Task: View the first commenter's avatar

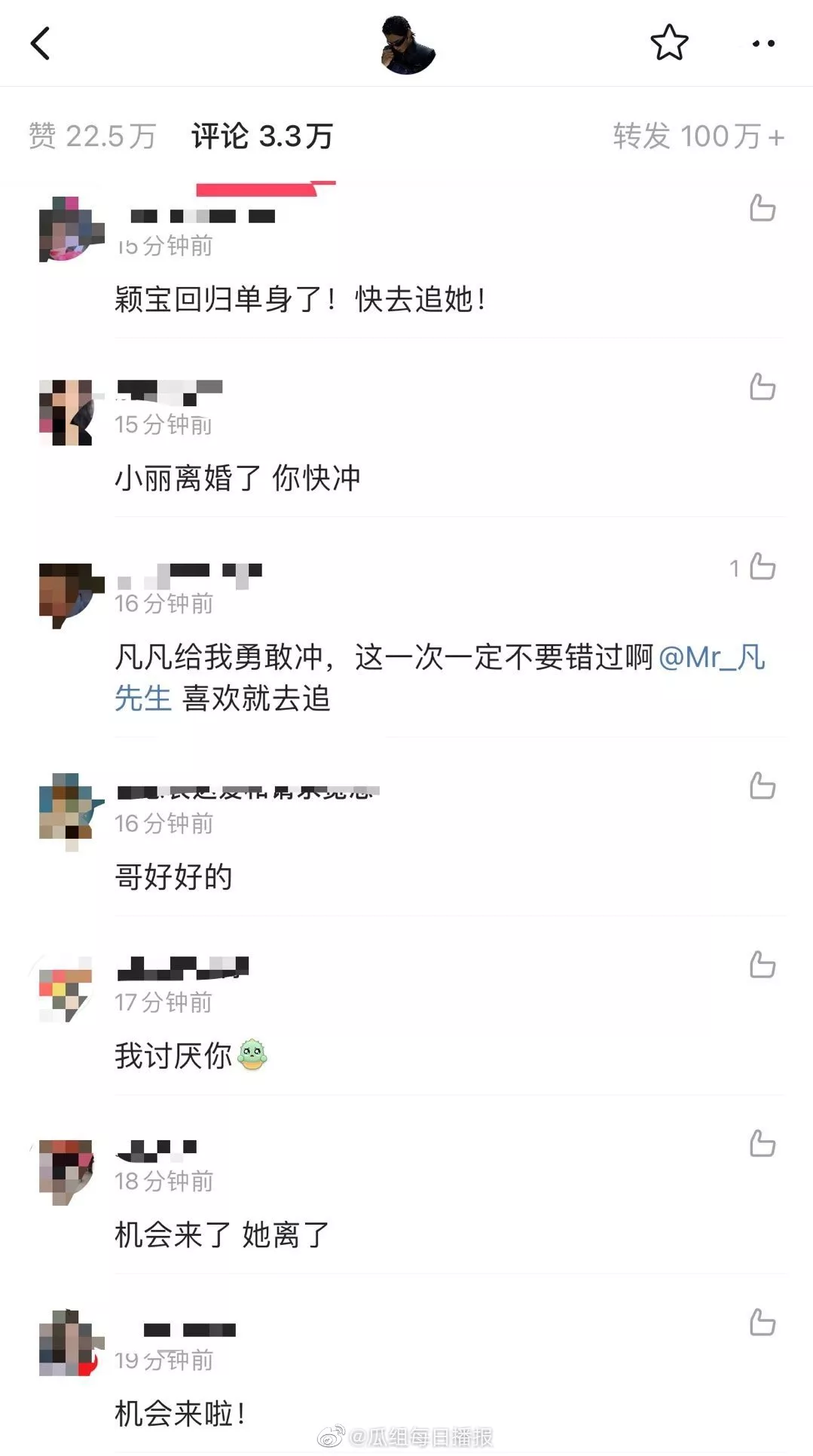Action: pos(68,226)
